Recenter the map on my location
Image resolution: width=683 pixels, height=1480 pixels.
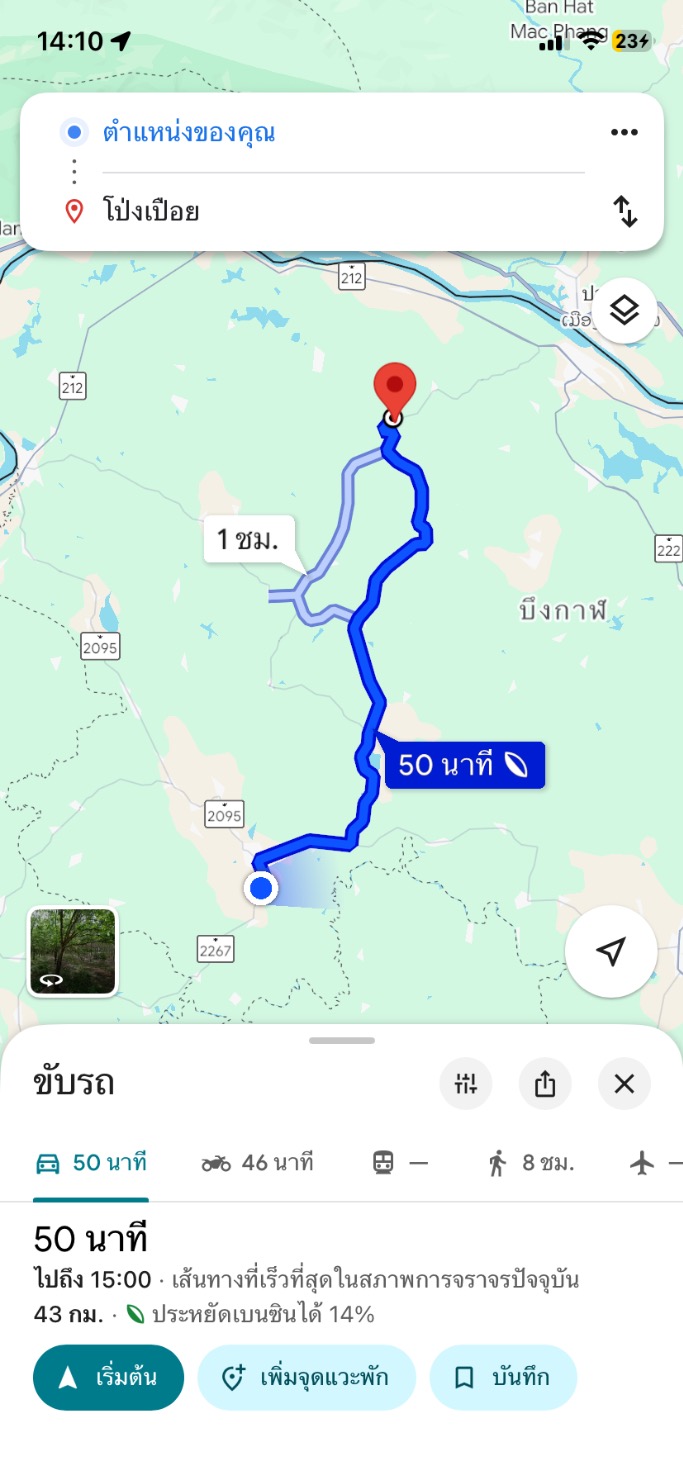tap(611, 951)
